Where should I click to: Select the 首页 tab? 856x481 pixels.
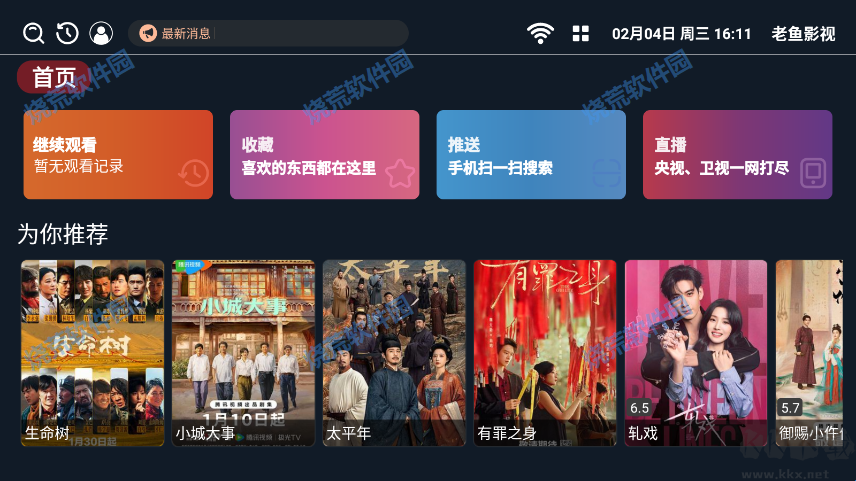(54, 77)
